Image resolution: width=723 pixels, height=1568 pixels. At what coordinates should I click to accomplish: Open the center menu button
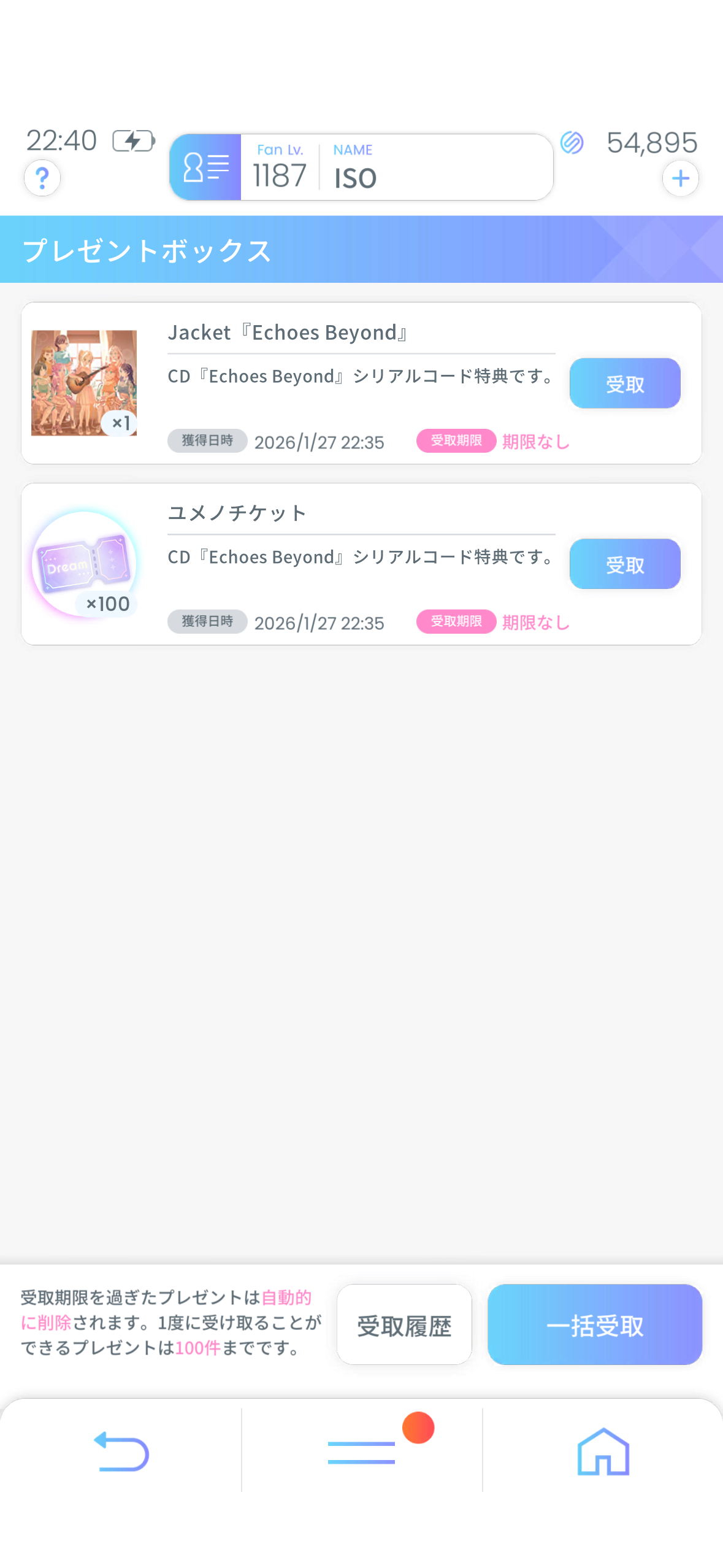pos(362,1451)
